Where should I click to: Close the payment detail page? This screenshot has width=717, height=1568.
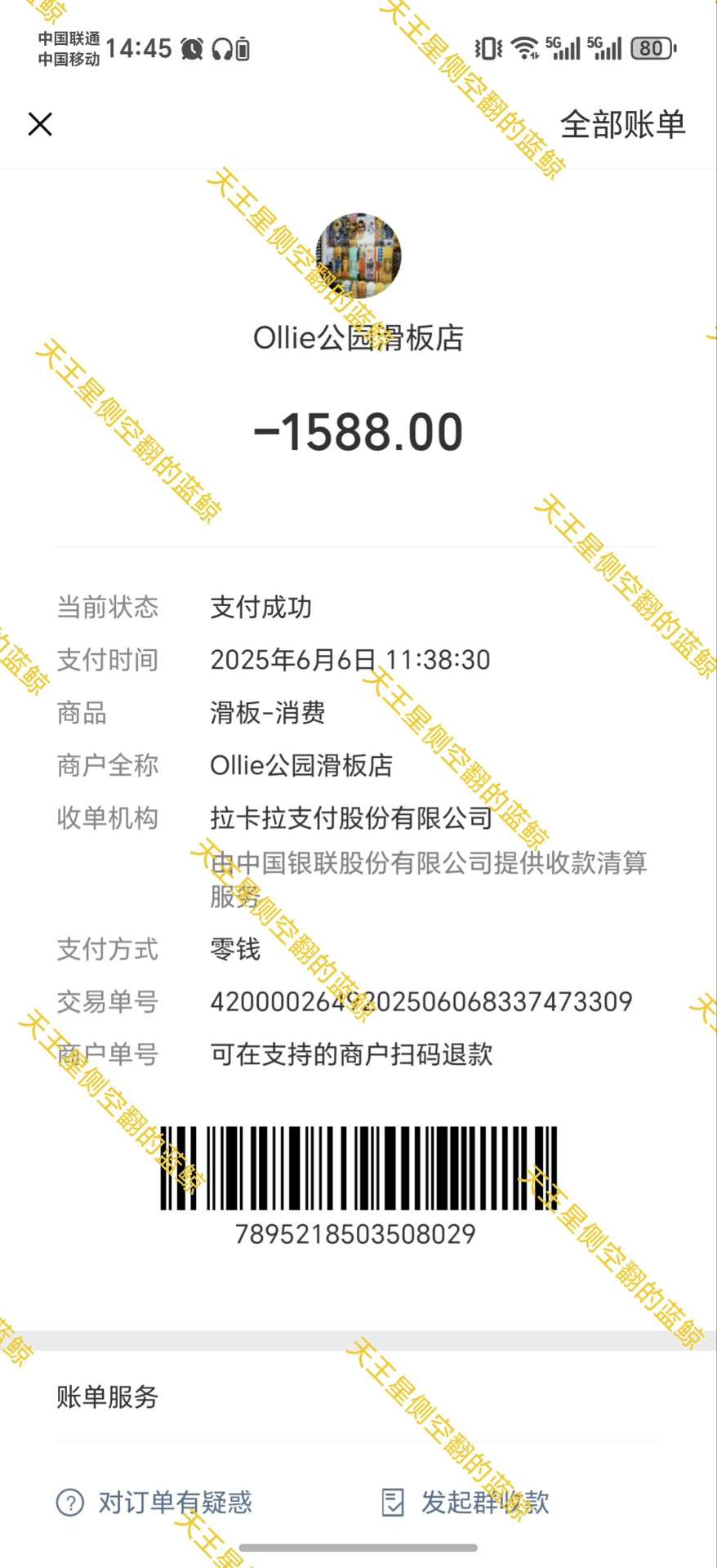point(40,124)
